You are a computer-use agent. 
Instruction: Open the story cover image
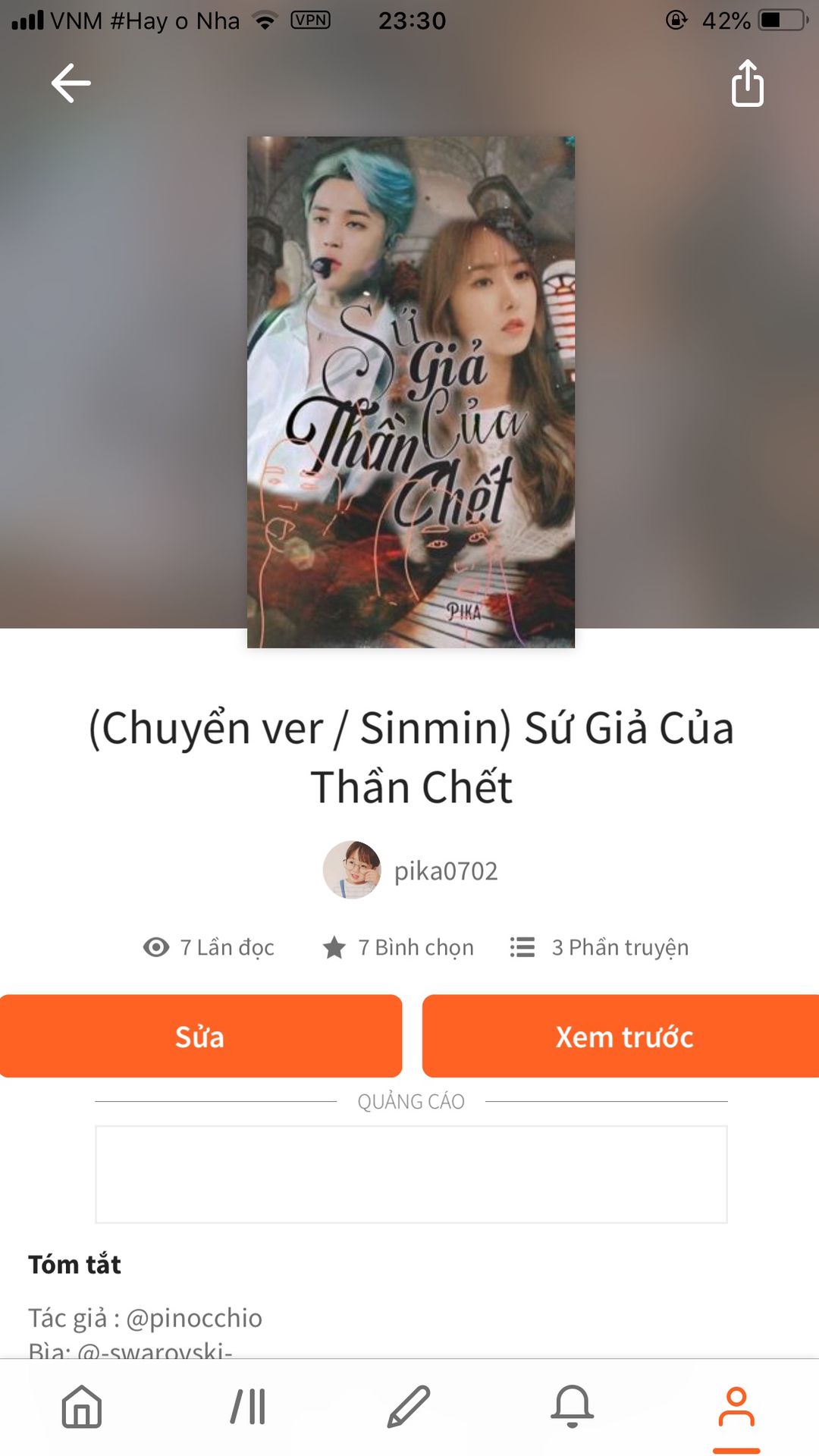pos(411,392)
